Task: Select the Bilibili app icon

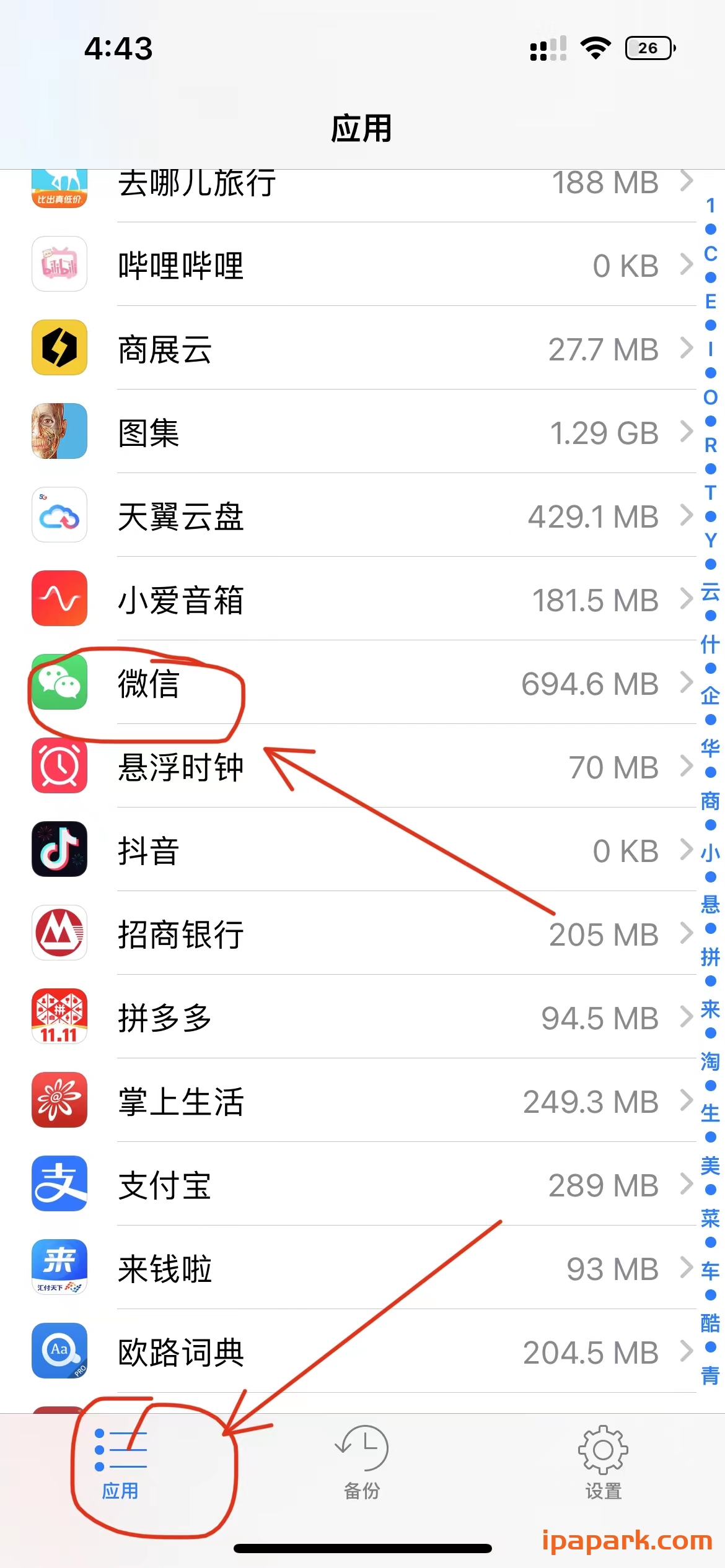Action: (x=59, y=265)
